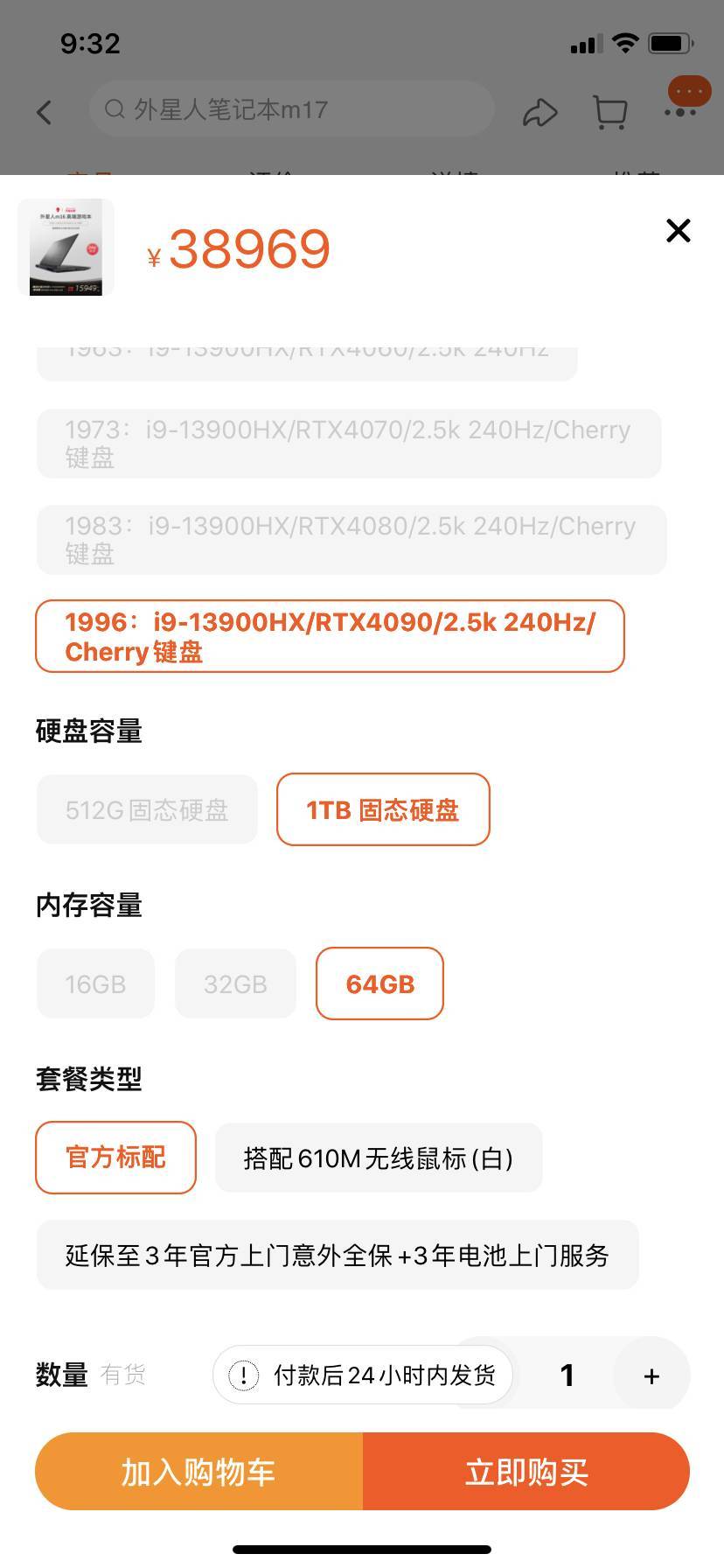Pick the 官方标配 package
The height and width of the screenshot is (1568, 724).
coord(115,1158)
